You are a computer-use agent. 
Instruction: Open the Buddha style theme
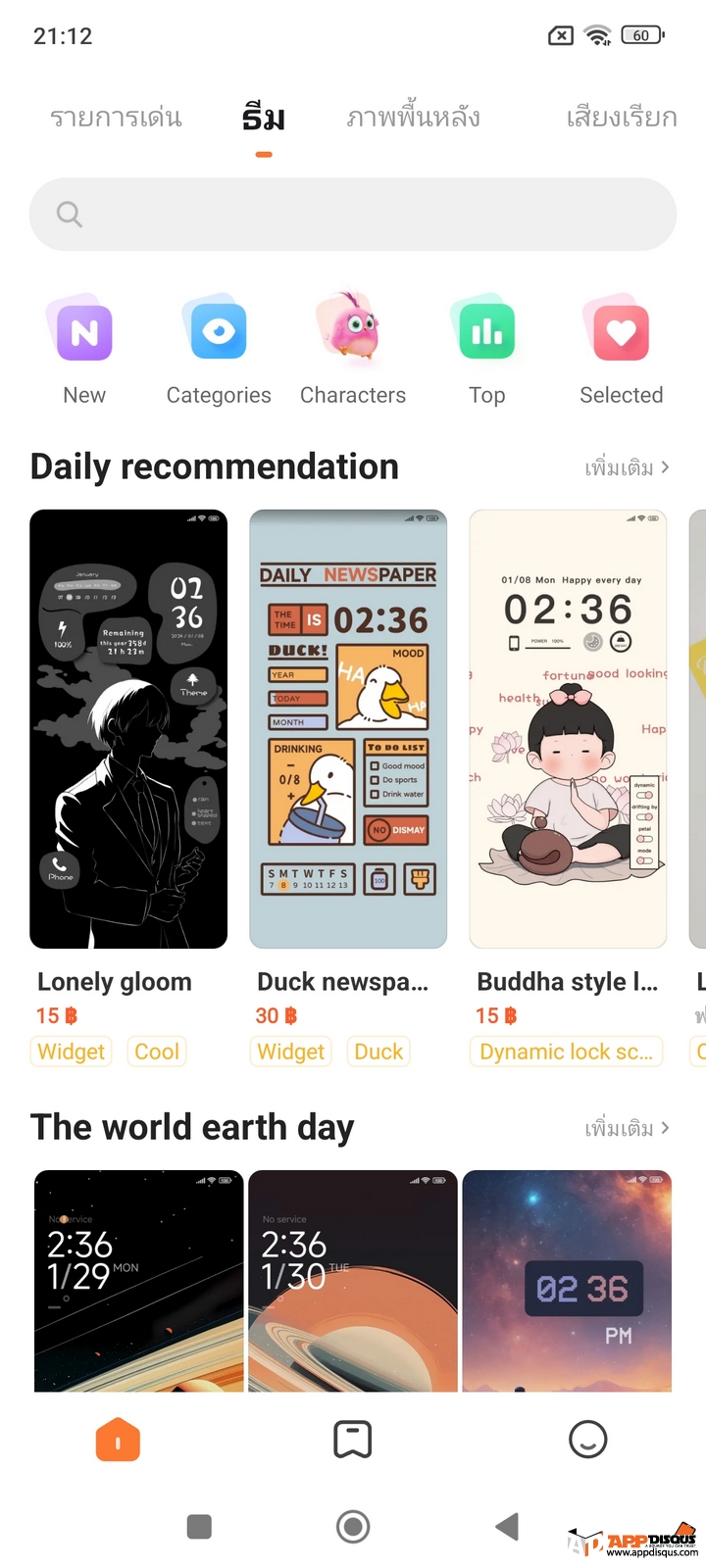click(x=568, y=728)
